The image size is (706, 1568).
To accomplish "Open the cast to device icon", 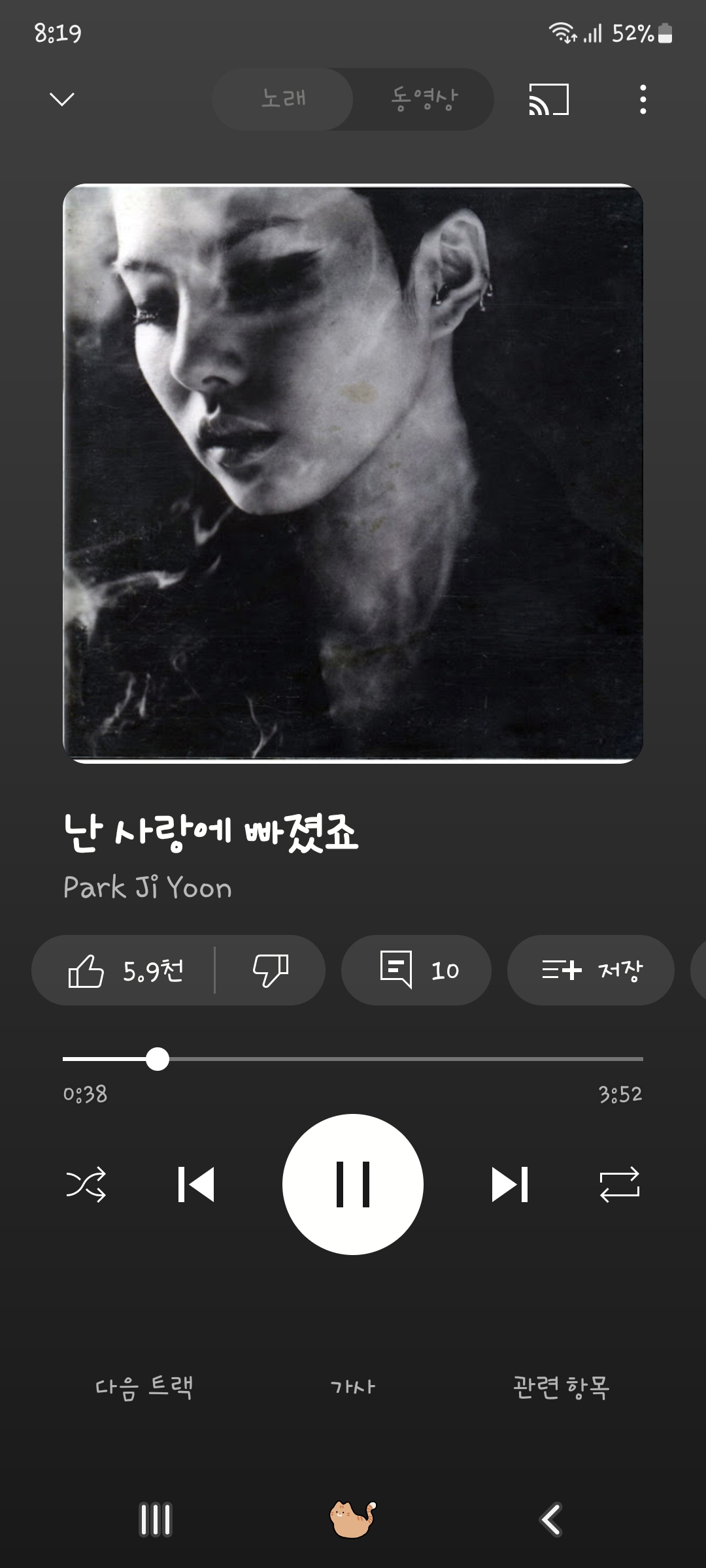I will point(549,99).
